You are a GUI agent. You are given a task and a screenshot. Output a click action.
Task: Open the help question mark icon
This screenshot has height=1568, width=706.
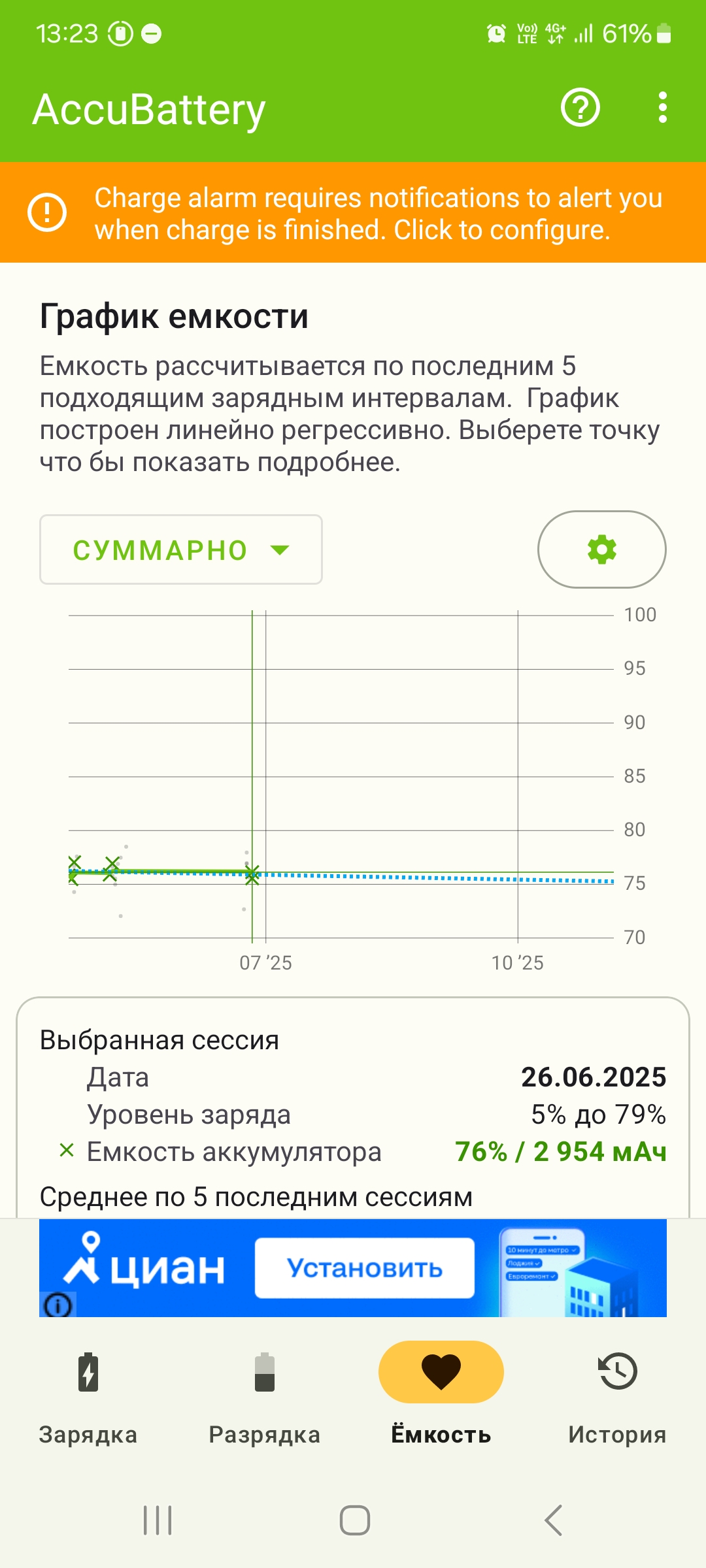(580, 108)
